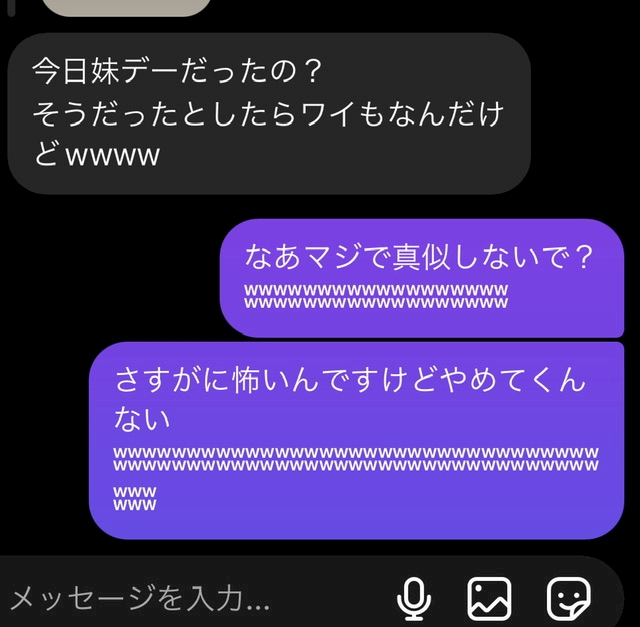This screenshot has height=627, width=640.
Task: Focus the メッセージを入力 text field
Action: tap(196, 598)
